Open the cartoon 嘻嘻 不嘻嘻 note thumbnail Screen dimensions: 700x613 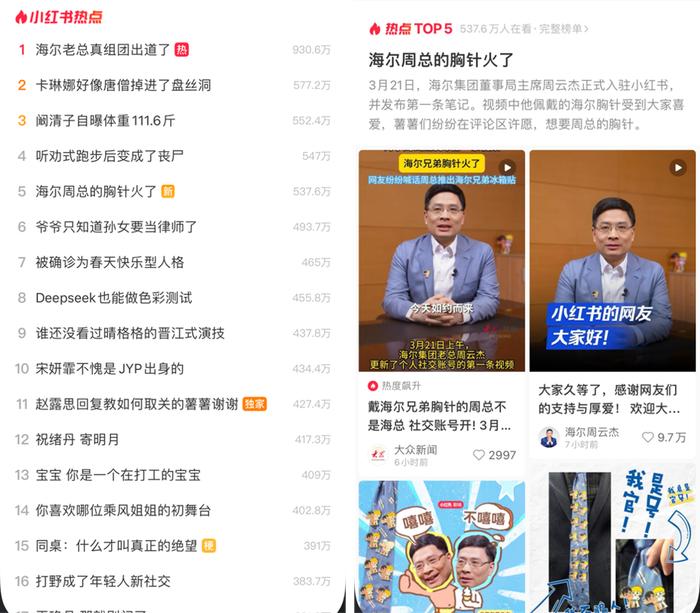pos(441,545)
